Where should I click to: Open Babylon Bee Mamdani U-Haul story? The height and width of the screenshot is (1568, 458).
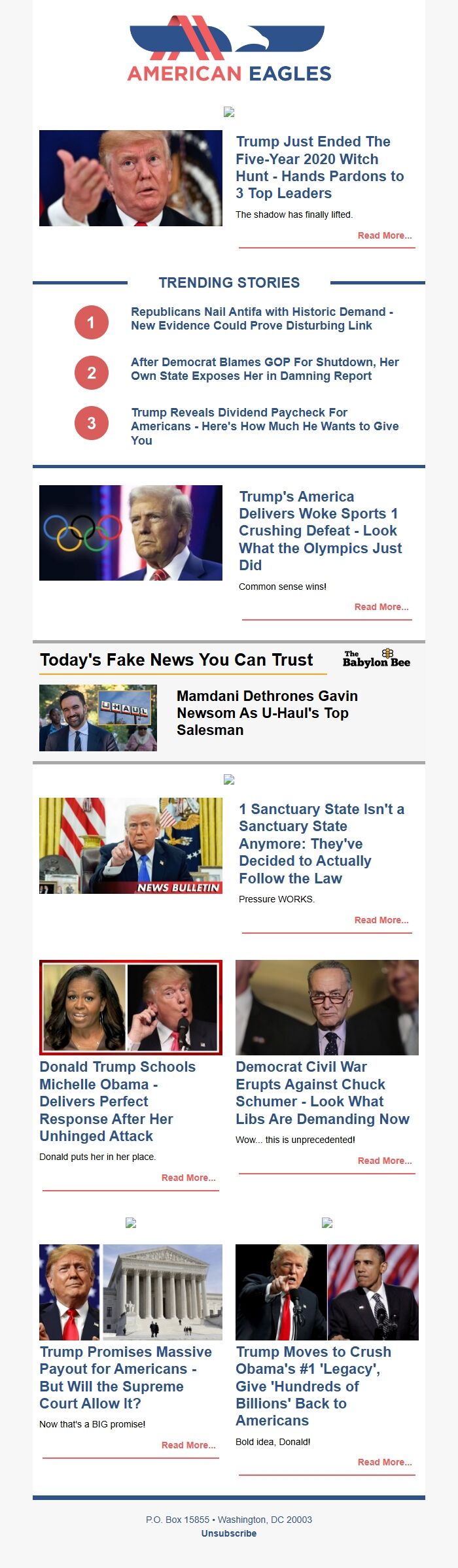pos(267,713)
